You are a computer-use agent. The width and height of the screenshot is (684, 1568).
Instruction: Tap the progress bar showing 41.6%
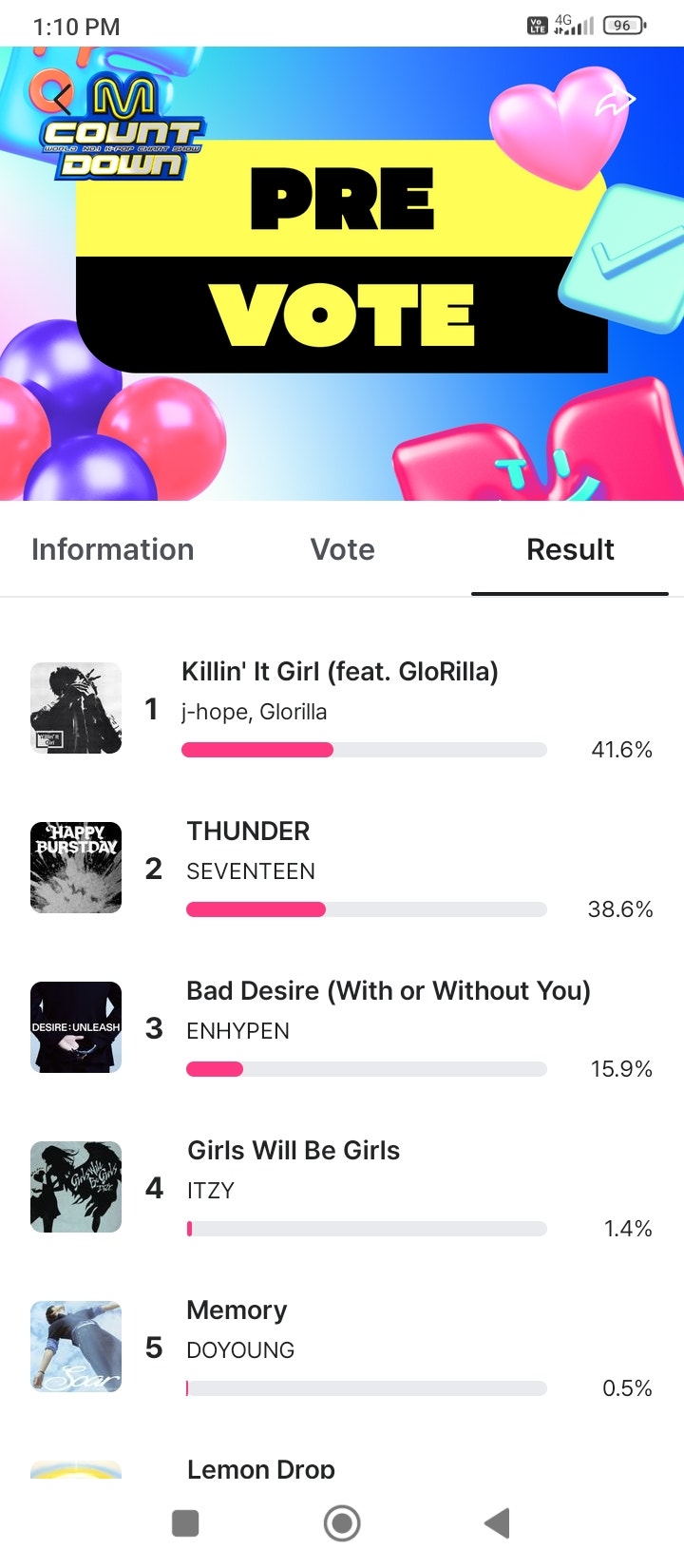click(x=367, y=750)
